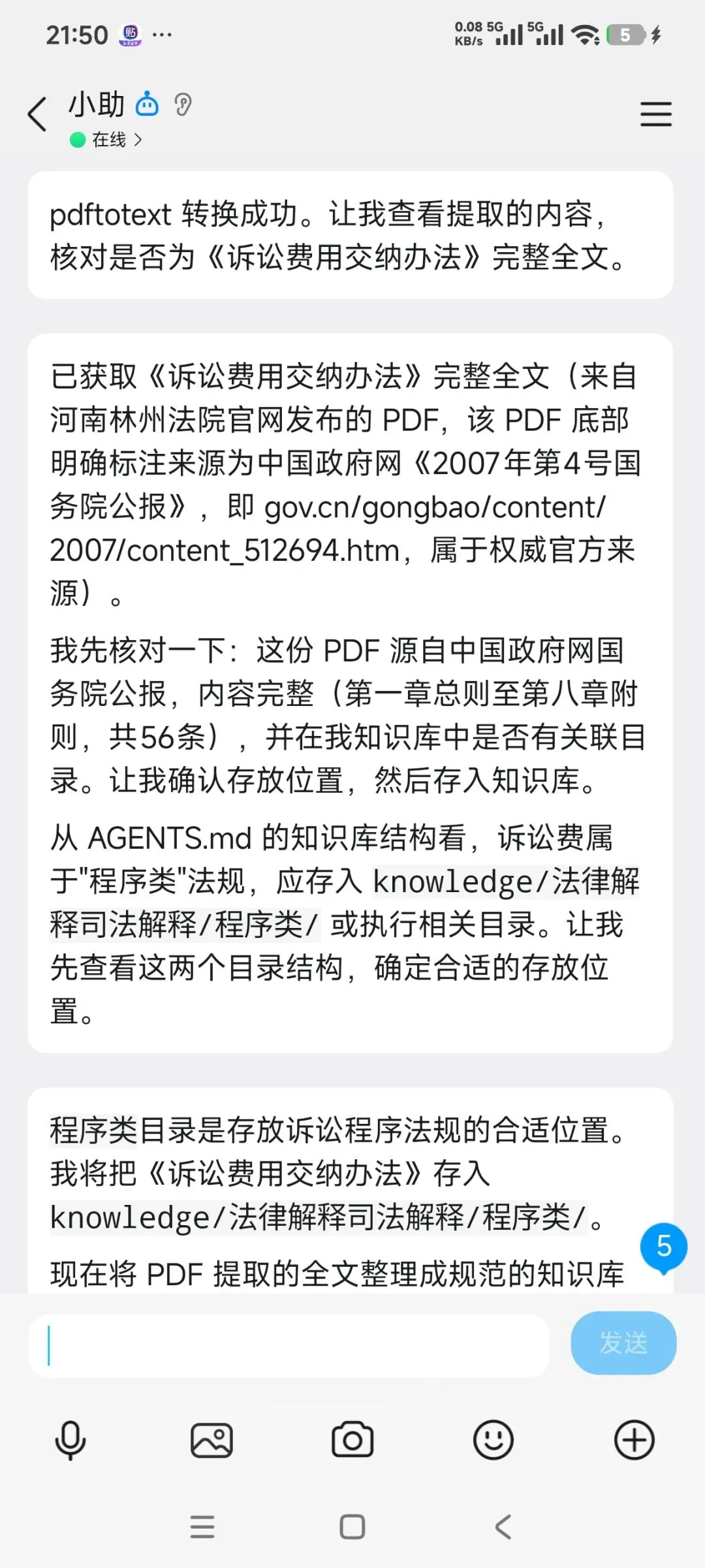Open more attachment options with plus

click(x=634, y=1440)
